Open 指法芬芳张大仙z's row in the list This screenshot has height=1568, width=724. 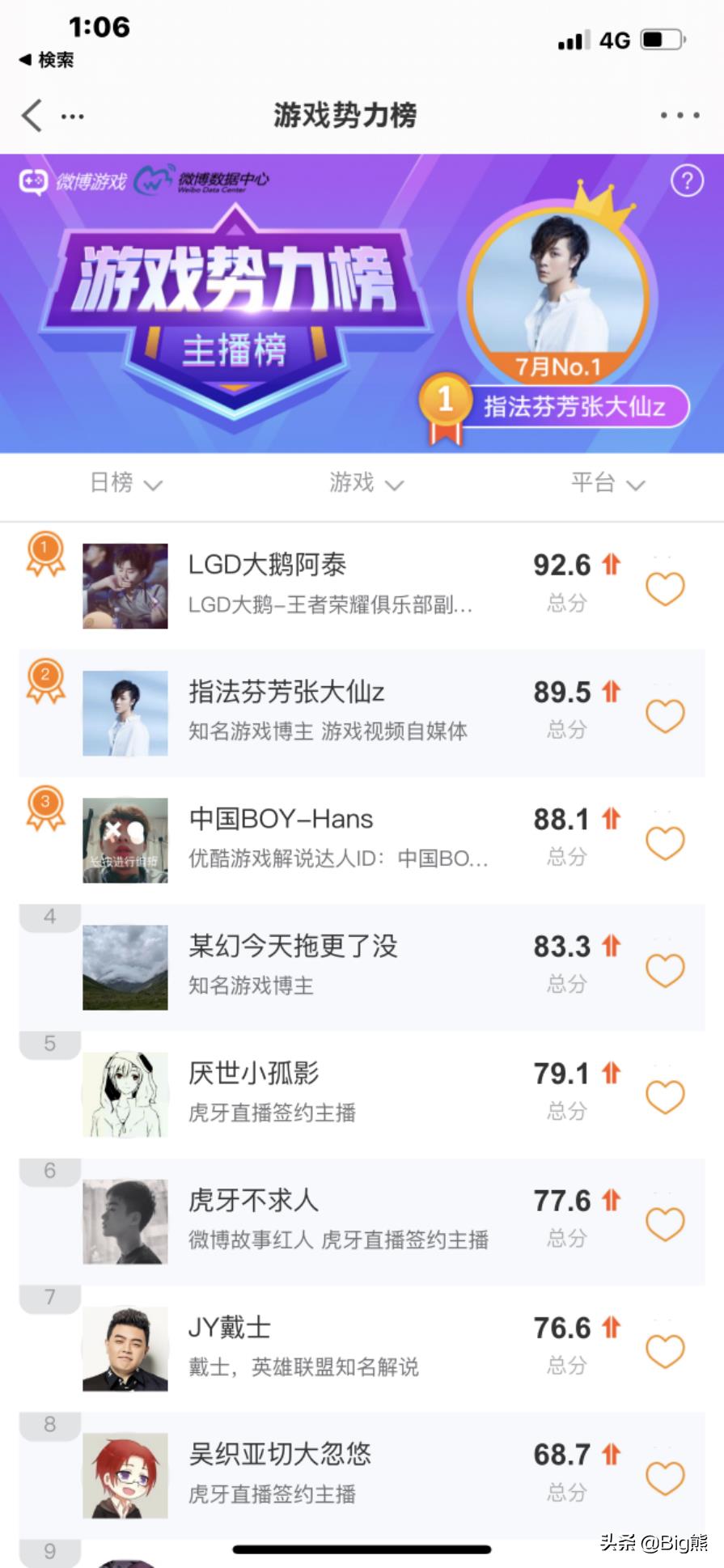tap(286, 693)
